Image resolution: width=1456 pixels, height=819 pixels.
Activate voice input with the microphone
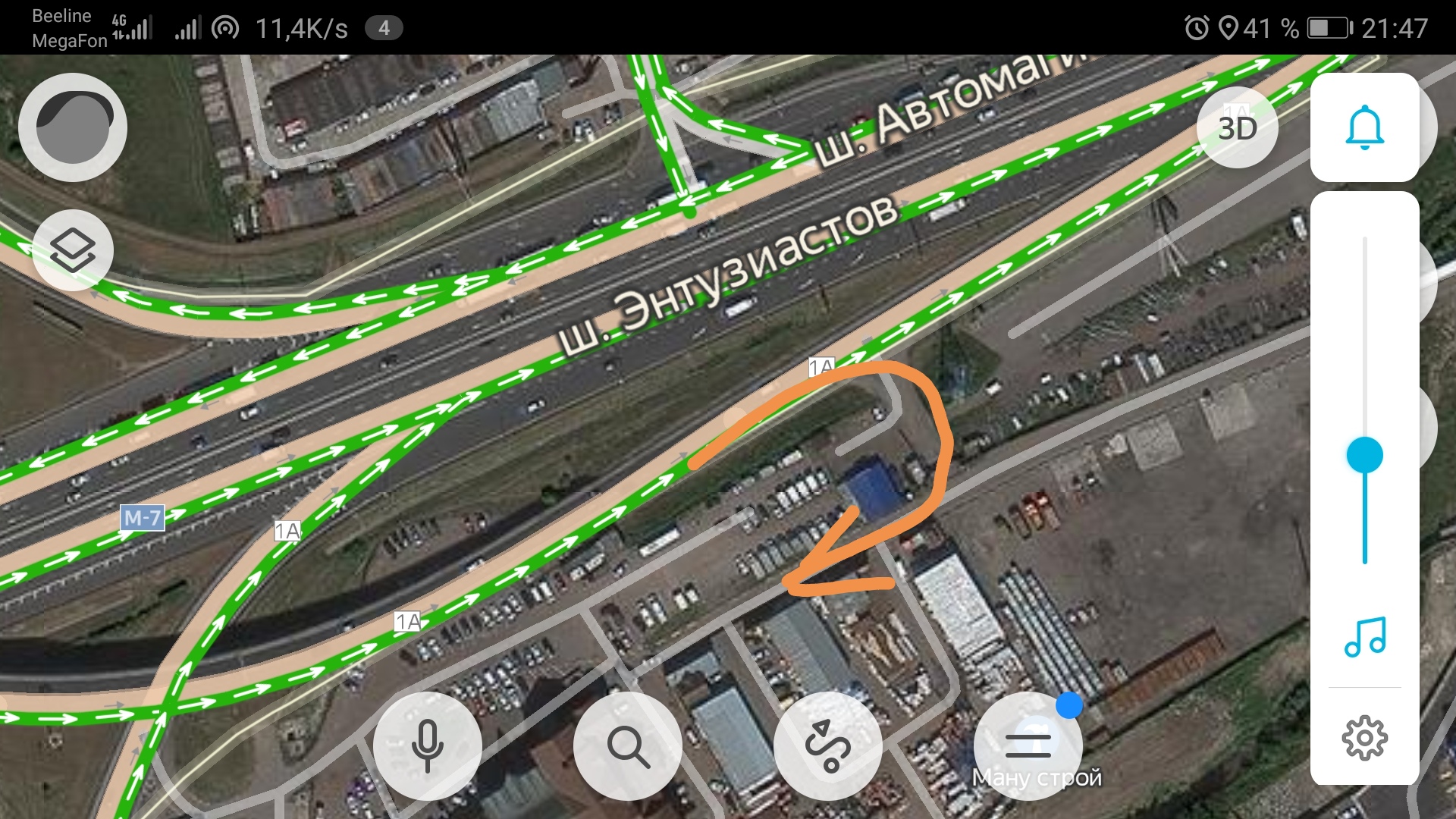coord(428,745)
